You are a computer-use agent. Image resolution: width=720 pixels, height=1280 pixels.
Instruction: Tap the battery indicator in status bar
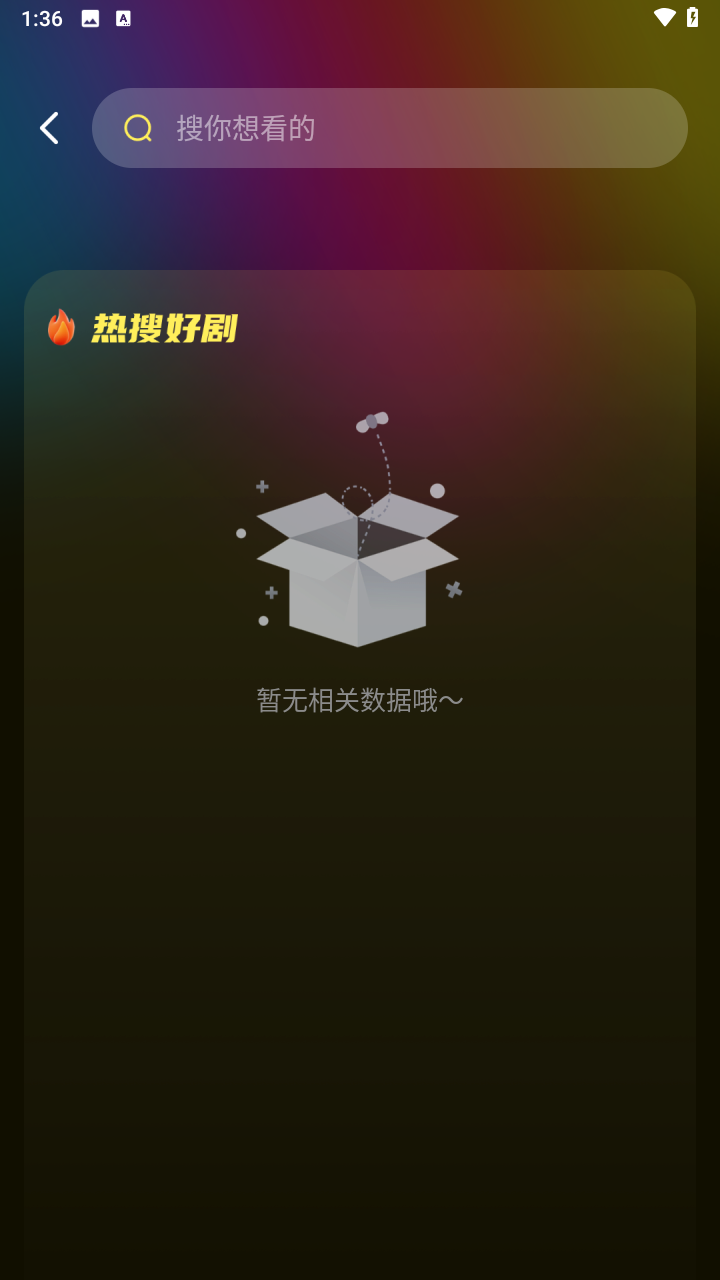point(694,16)
